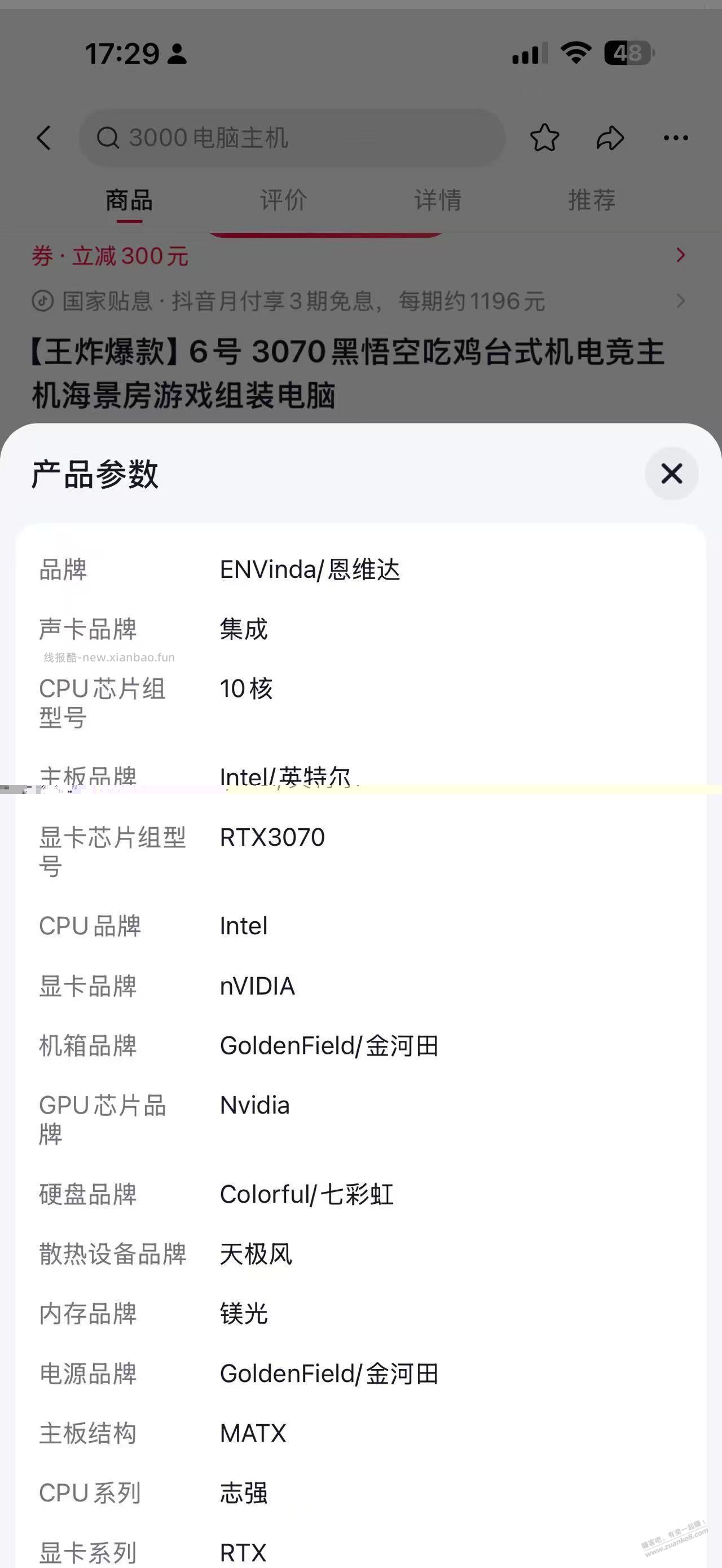The image size is (722, 1568).
Task: Tap the search field showing 3000 电脑主机
Action: (x=292, y=137)
